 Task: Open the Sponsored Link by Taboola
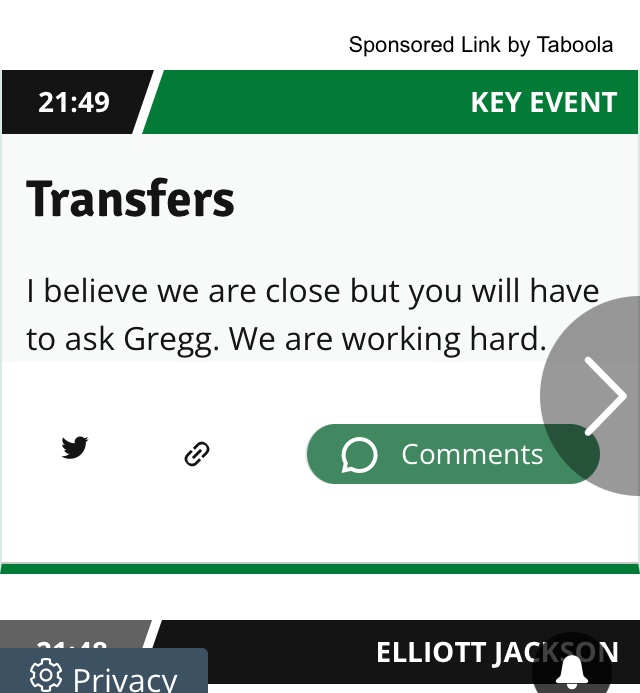point(480,45)
